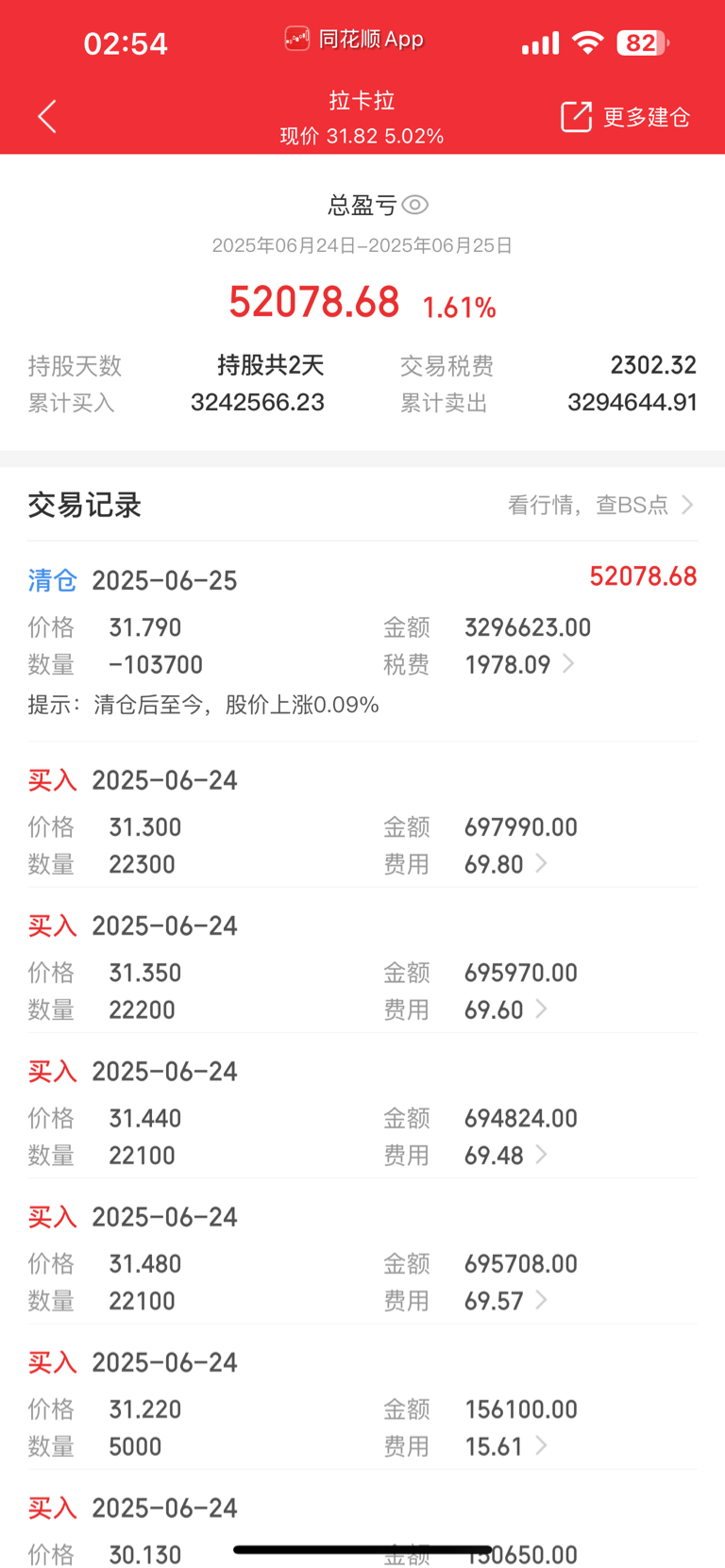Toggle visibility of 总盈亏 eye icon
Viewport: 725px width, 1568px height.
[x=415, y=205]
